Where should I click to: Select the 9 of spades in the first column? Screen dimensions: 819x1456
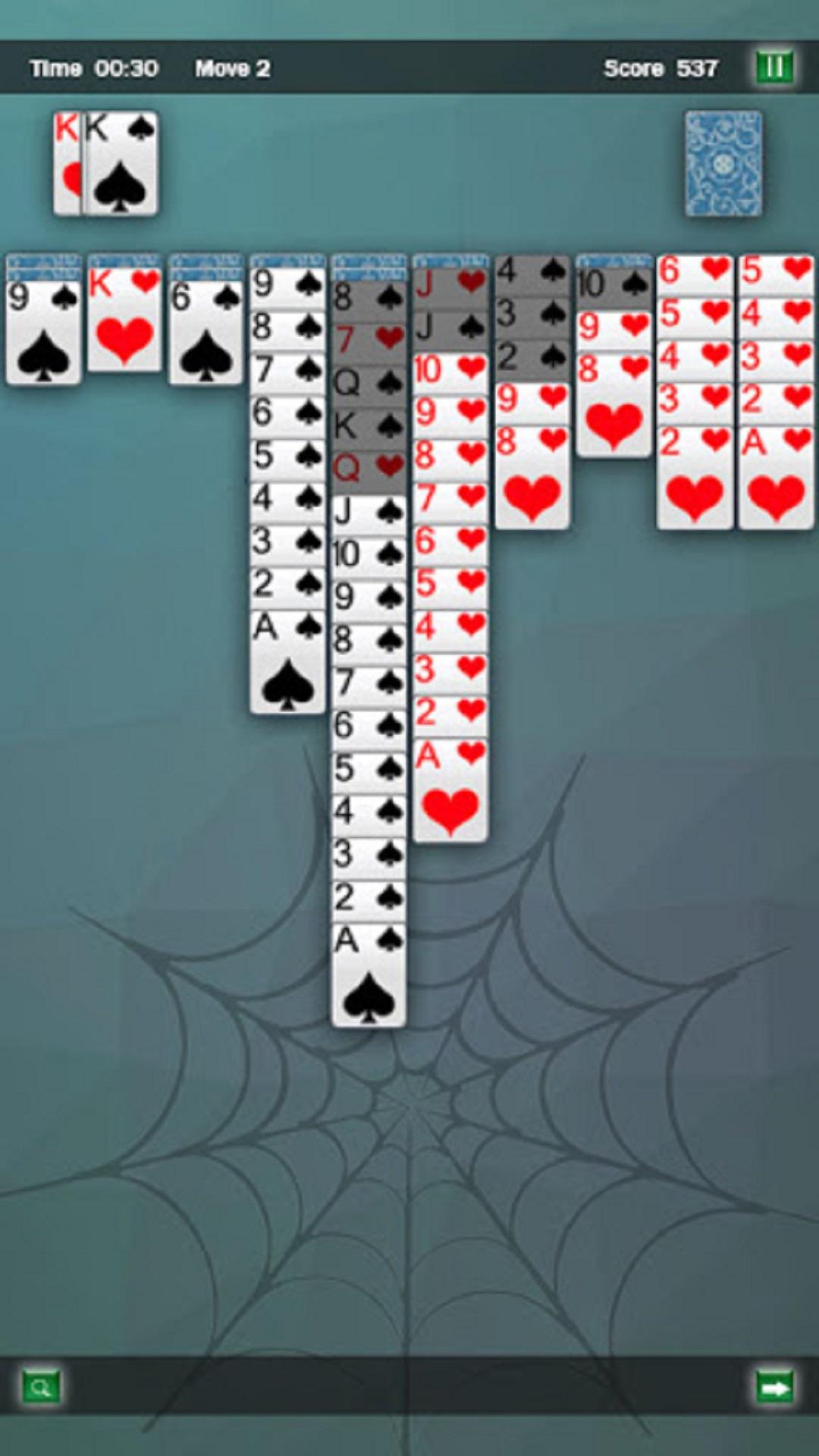[43, 332]
